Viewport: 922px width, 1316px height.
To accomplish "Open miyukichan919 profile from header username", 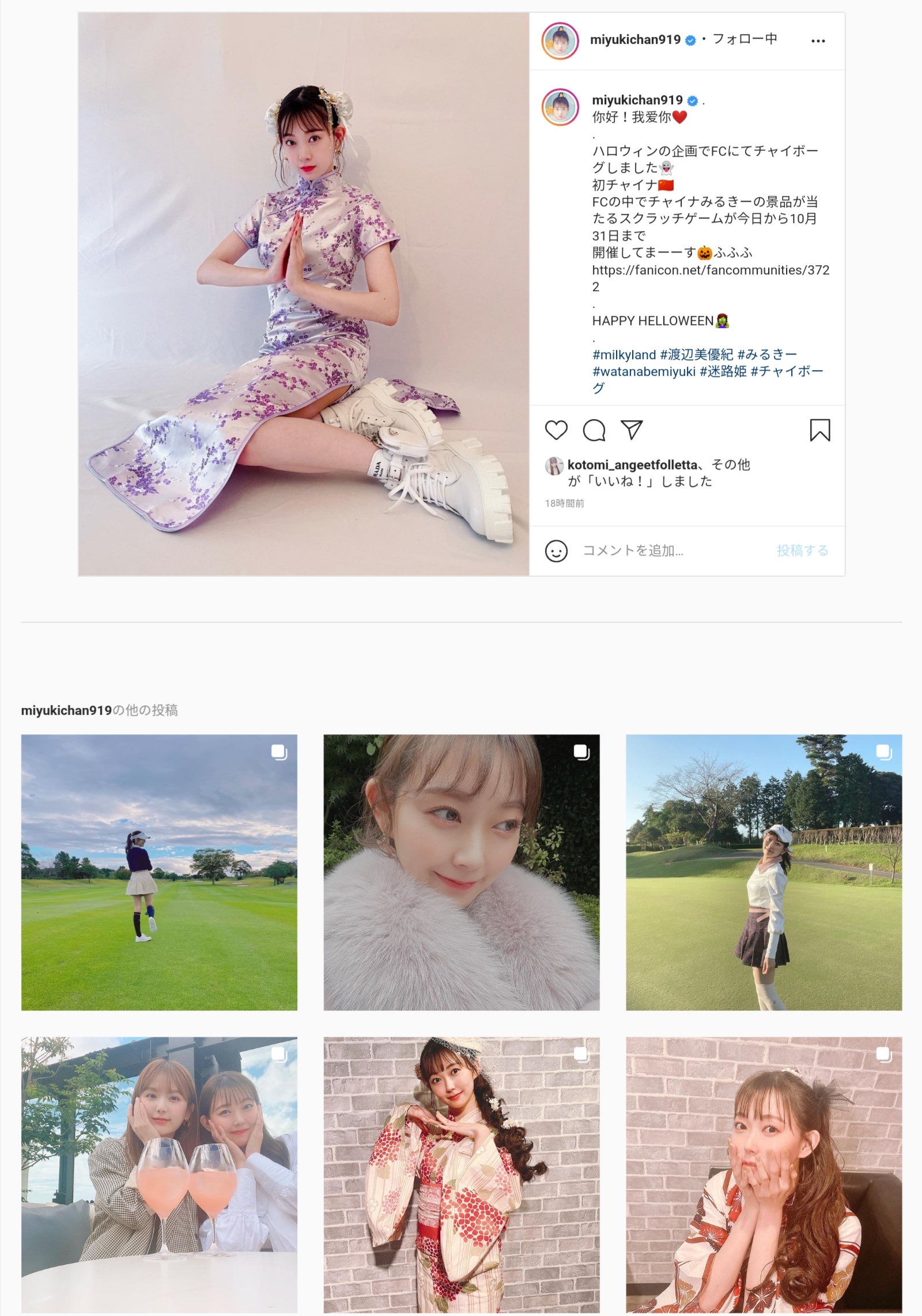I will click(635, 40).
